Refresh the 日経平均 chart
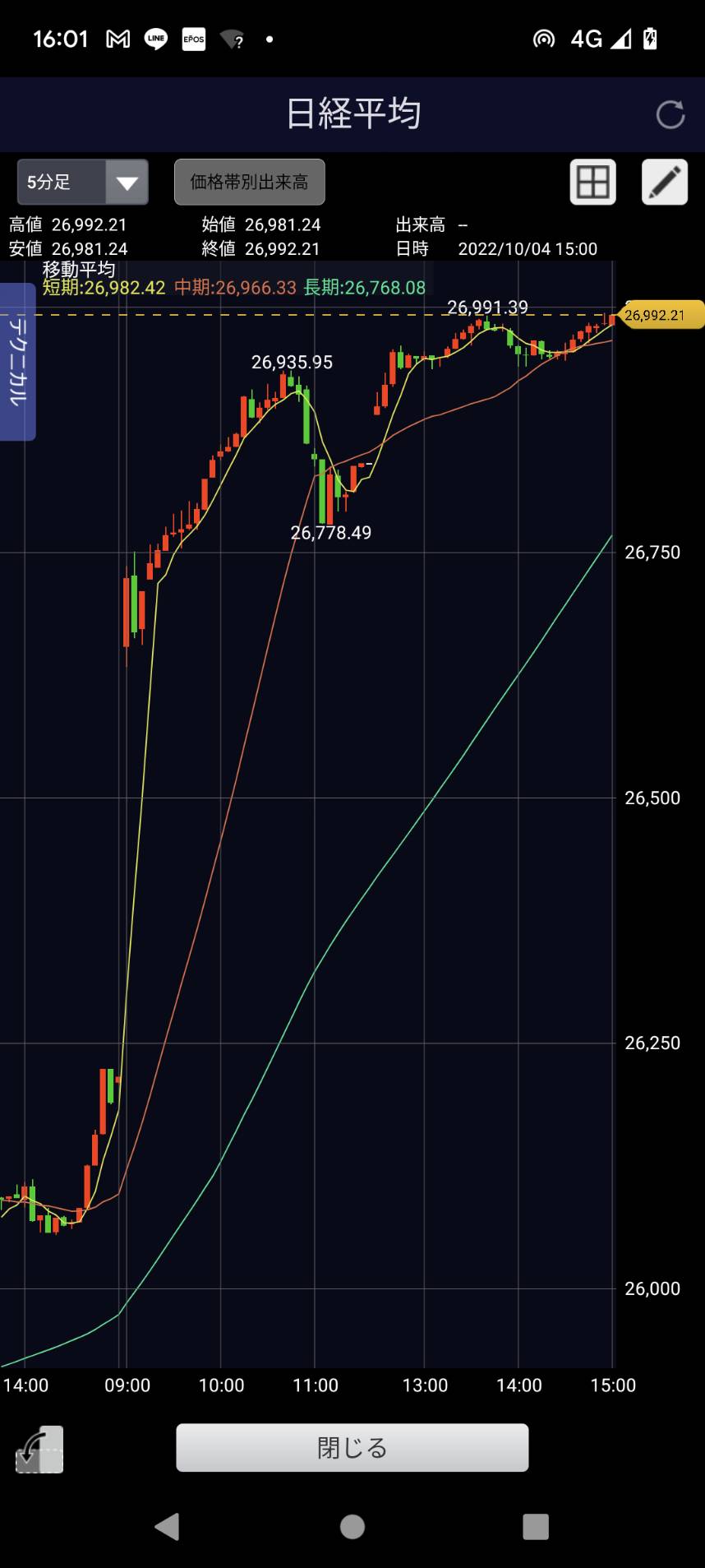 (670, 115)
